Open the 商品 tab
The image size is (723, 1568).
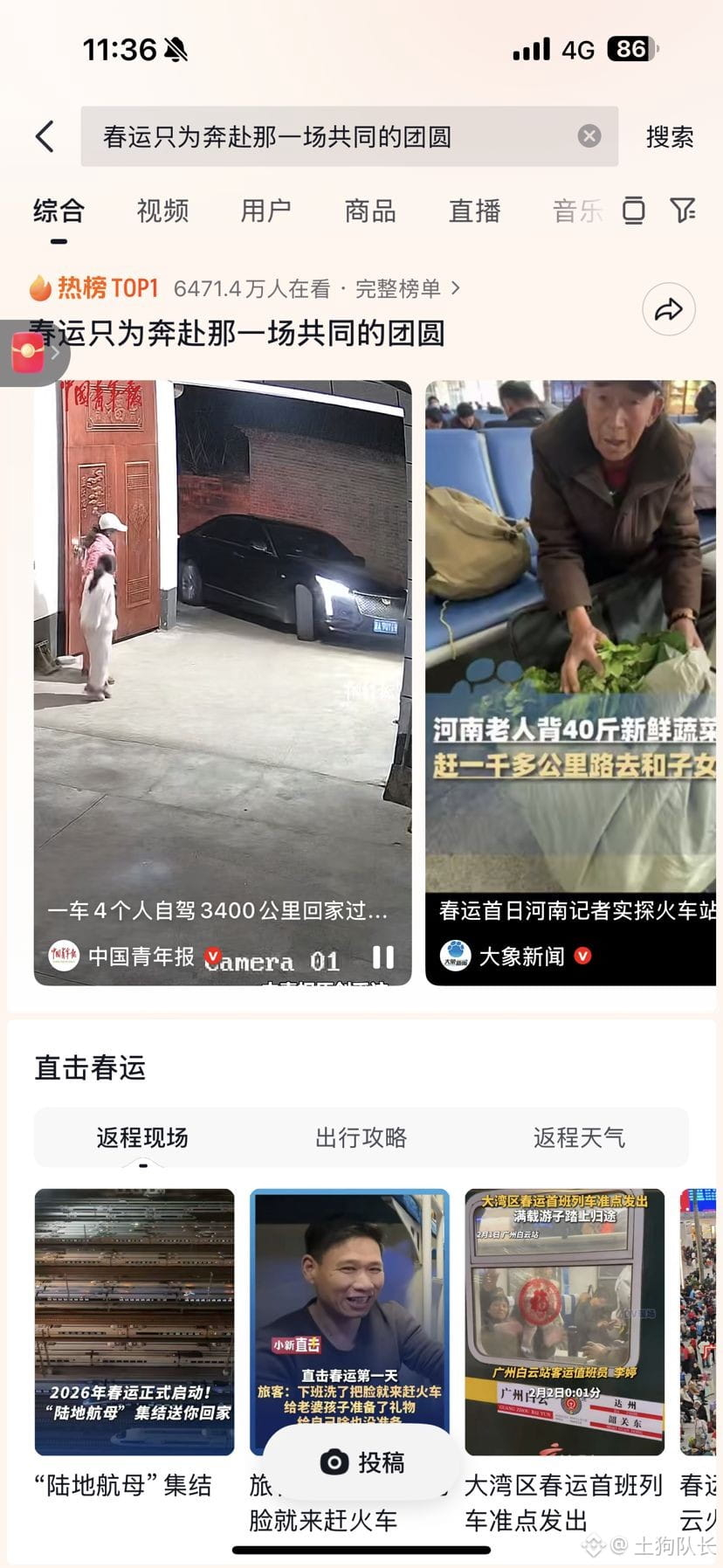click(370, 211)
